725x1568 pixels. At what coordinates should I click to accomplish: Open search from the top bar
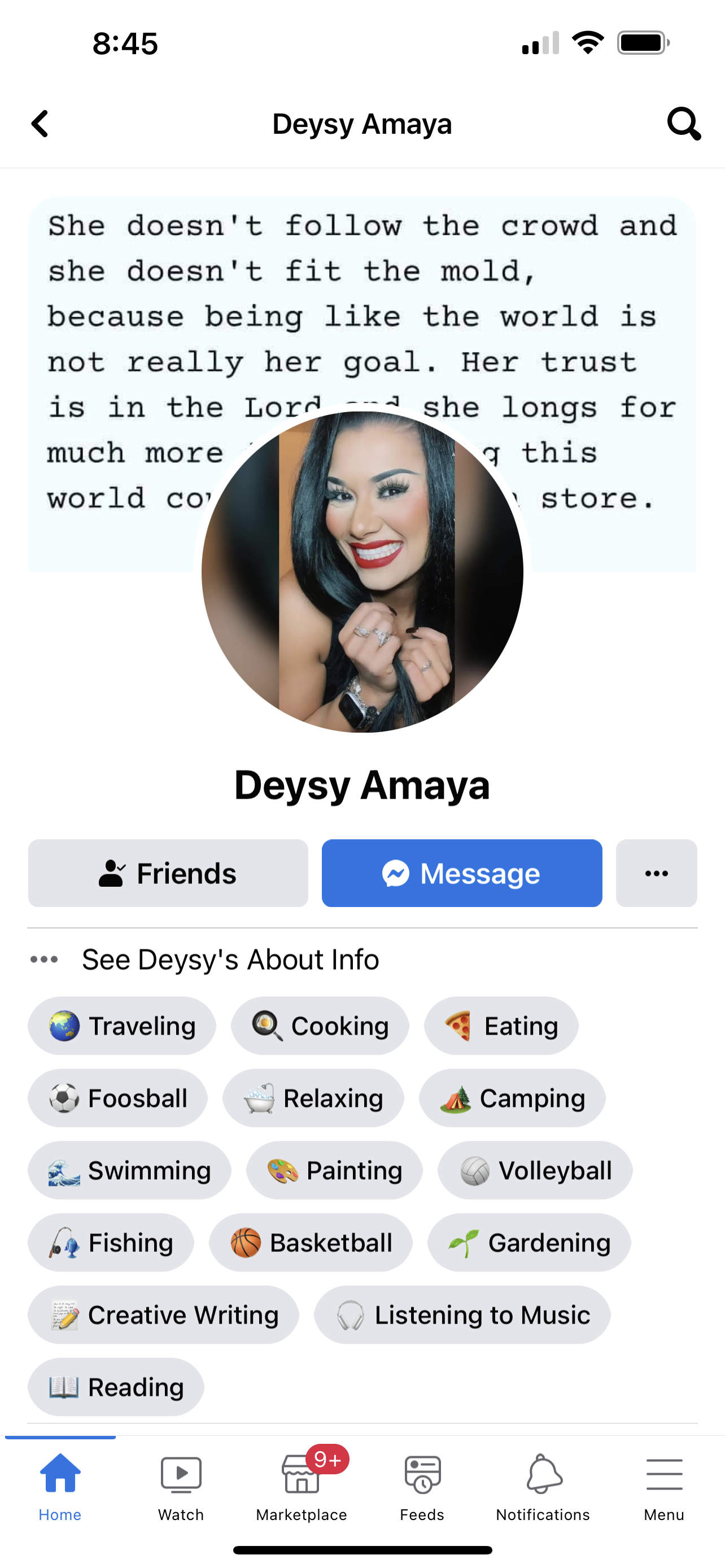coord(684,124)
